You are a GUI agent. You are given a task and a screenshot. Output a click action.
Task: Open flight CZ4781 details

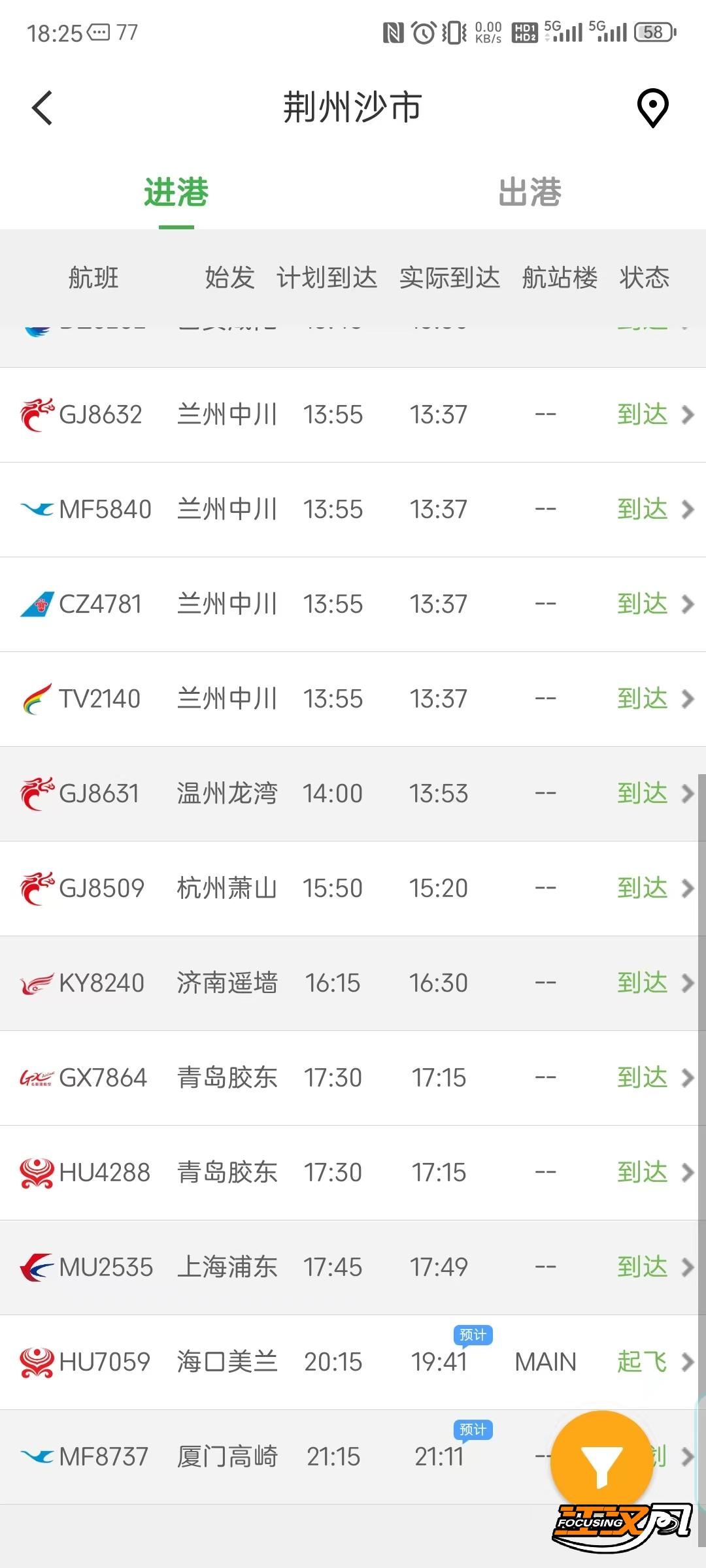pyautogui.click(x=353, y=604)
